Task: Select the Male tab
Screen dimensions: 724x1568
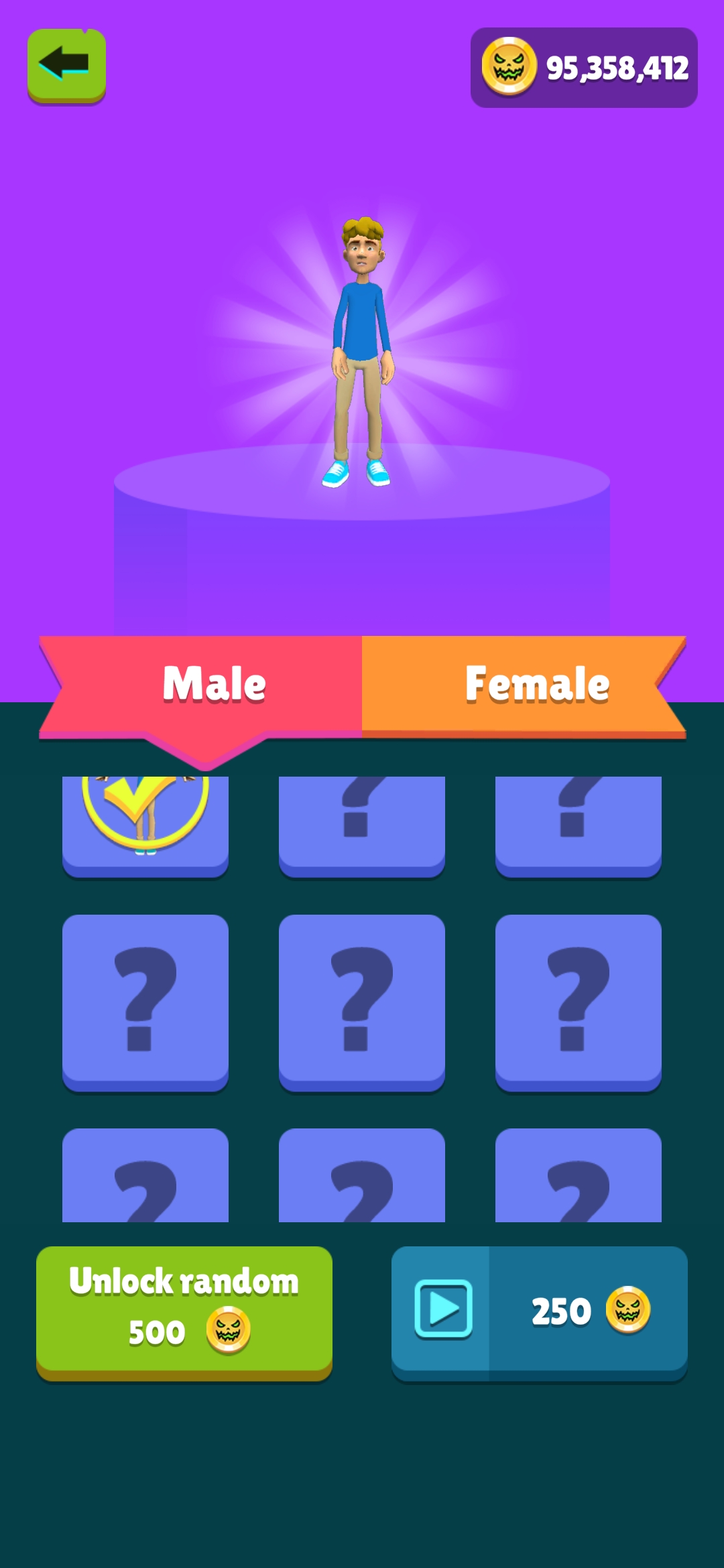Action: pos(215,685)
